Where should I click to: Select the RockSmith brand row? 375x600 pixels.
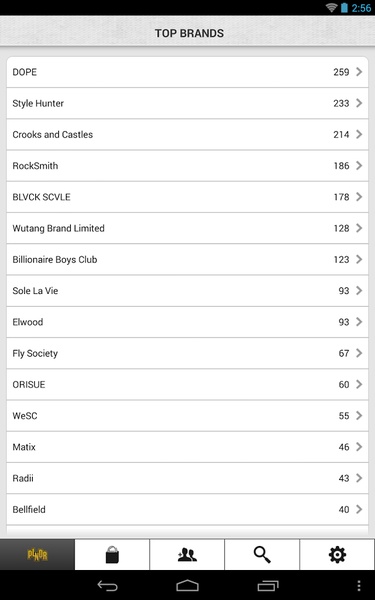[188, 166]
